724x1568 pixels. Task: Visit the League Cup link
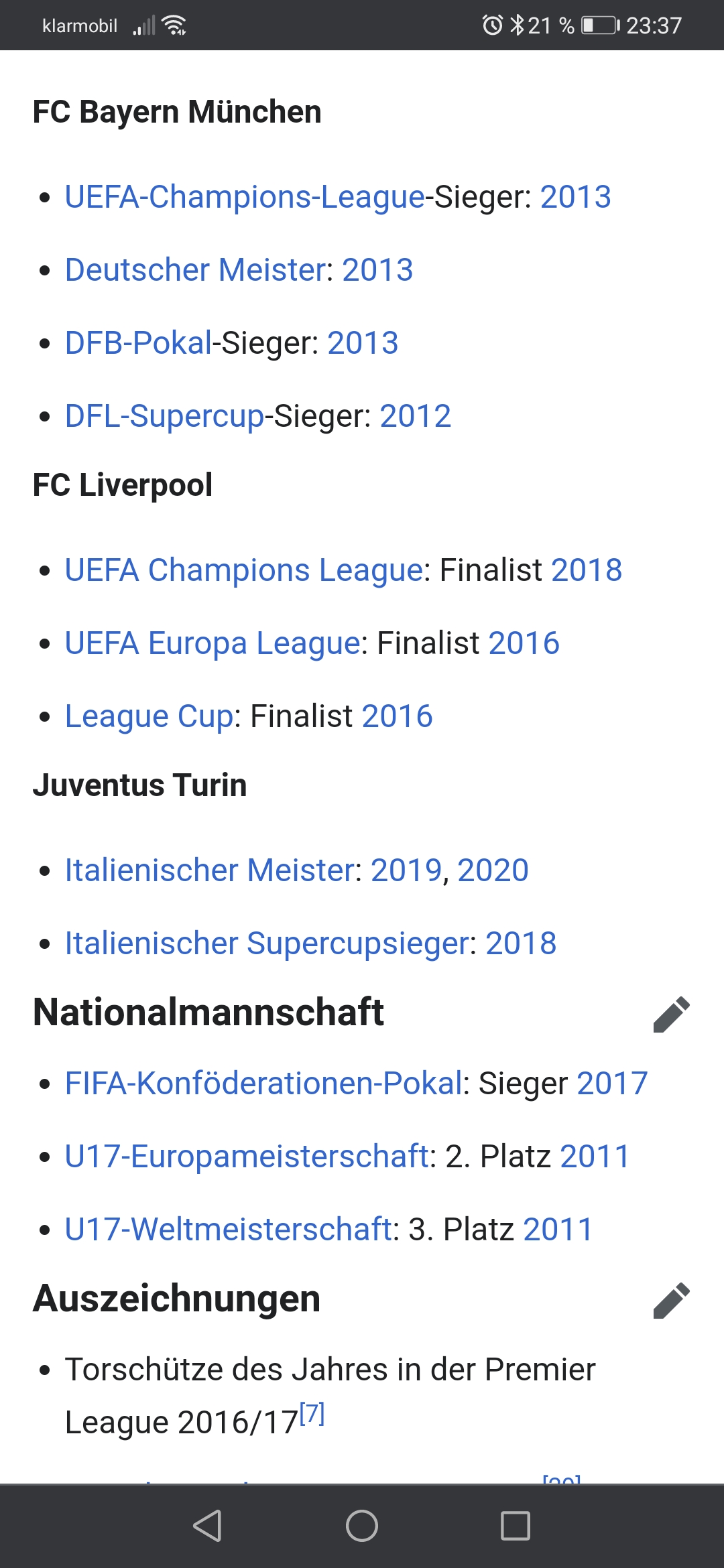(149, 716)
